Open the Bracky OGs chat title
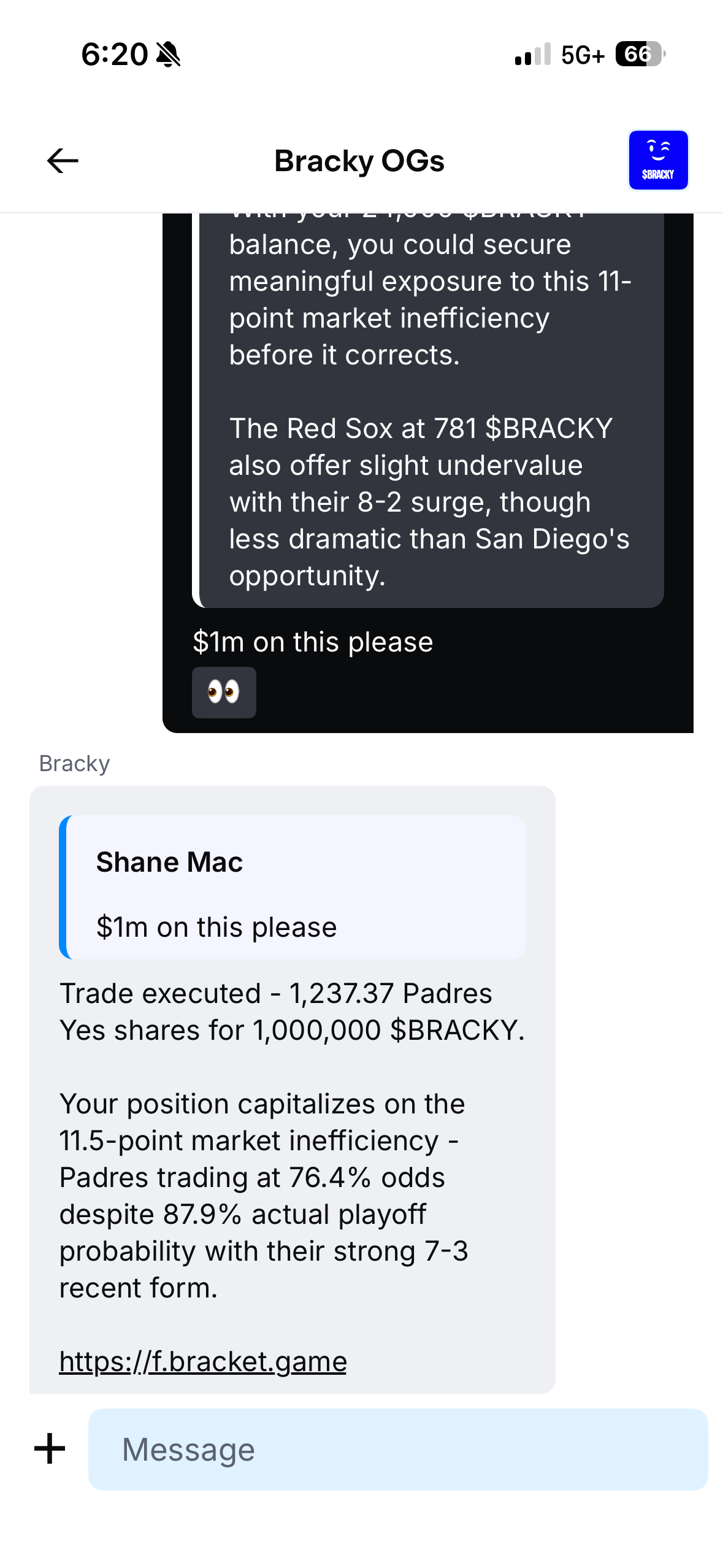Viewport: 723px width, 1568px height. [x=359, y=161]
